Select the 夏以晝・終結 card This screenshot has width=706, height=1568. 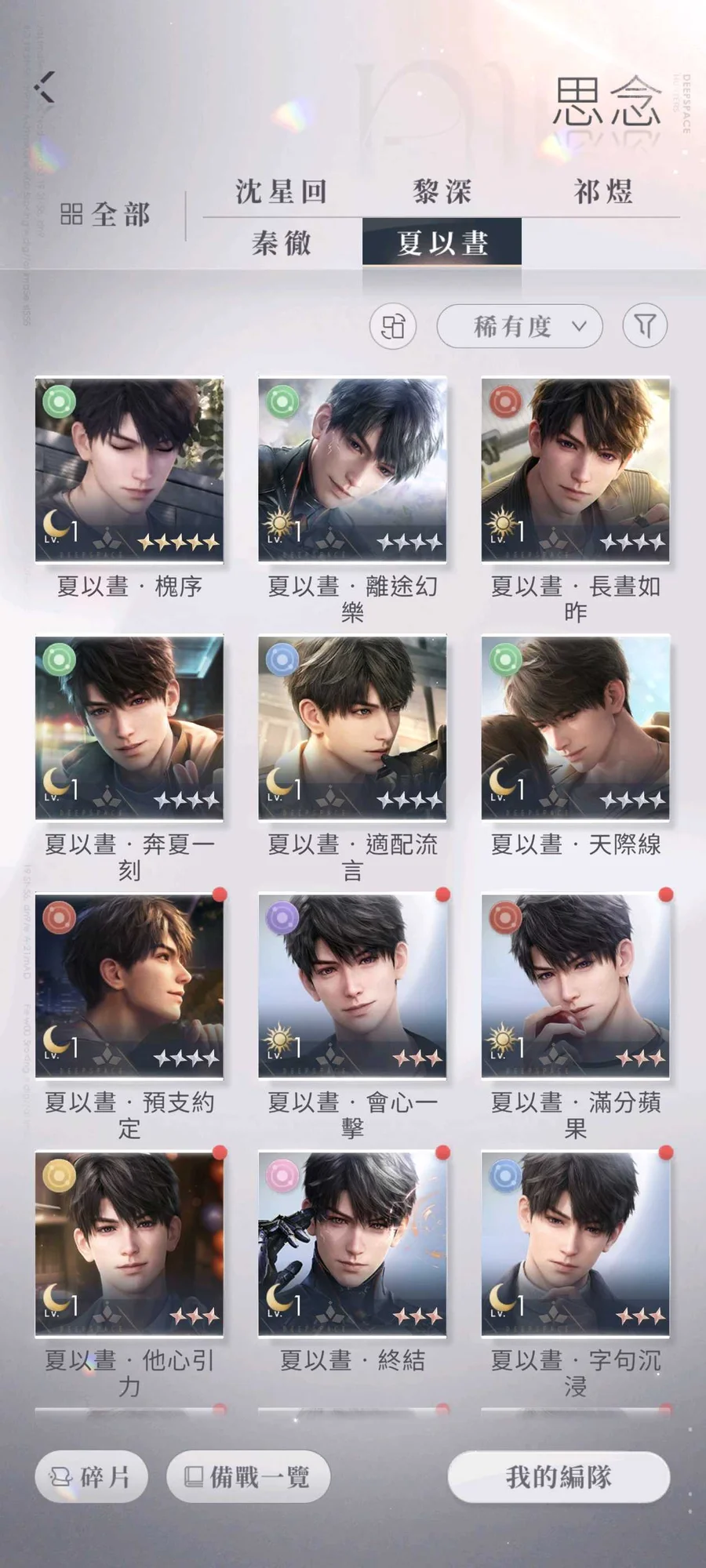click(x=352, y=1243)
